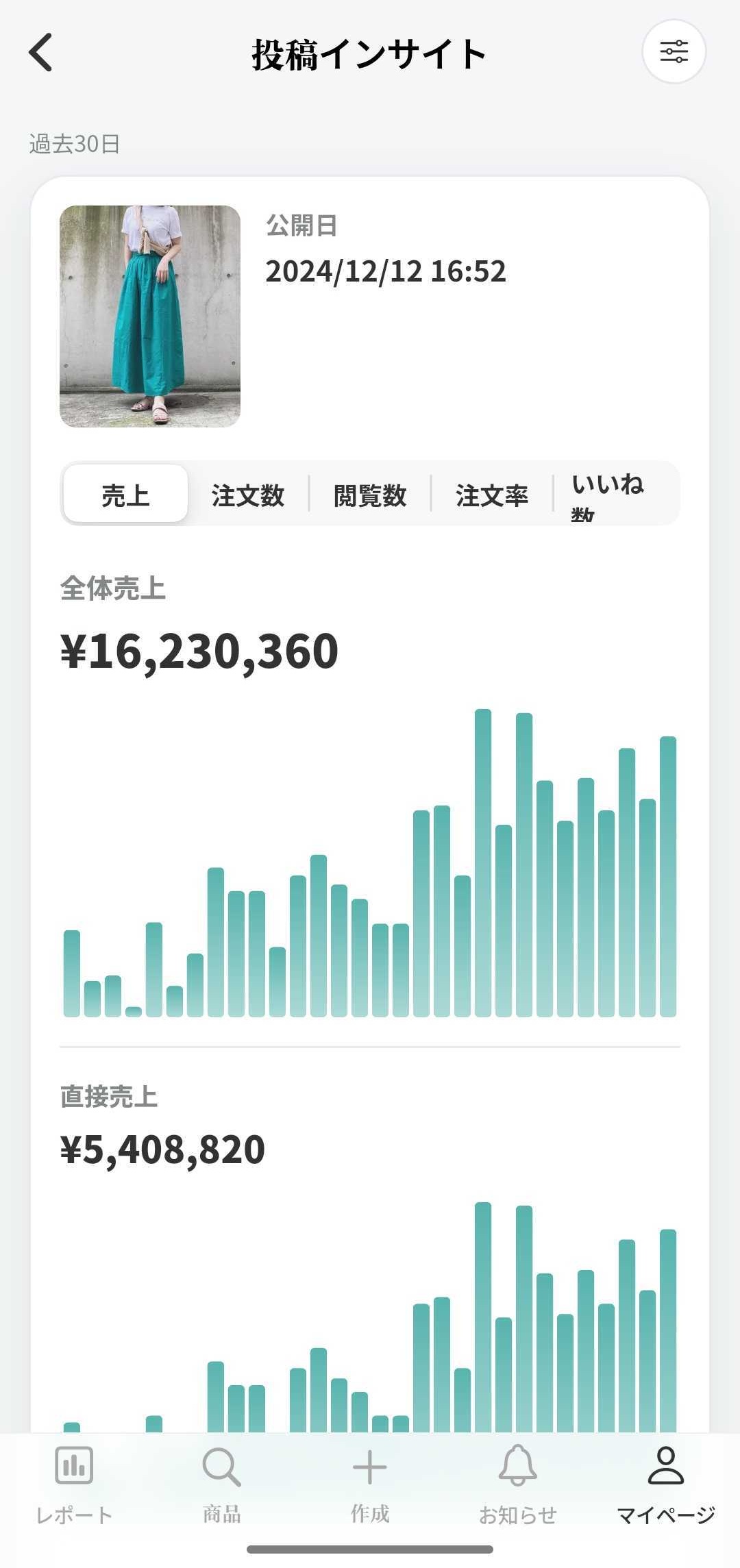
Task: Switch to the マイページ tab
Action: coord(666,1482)
